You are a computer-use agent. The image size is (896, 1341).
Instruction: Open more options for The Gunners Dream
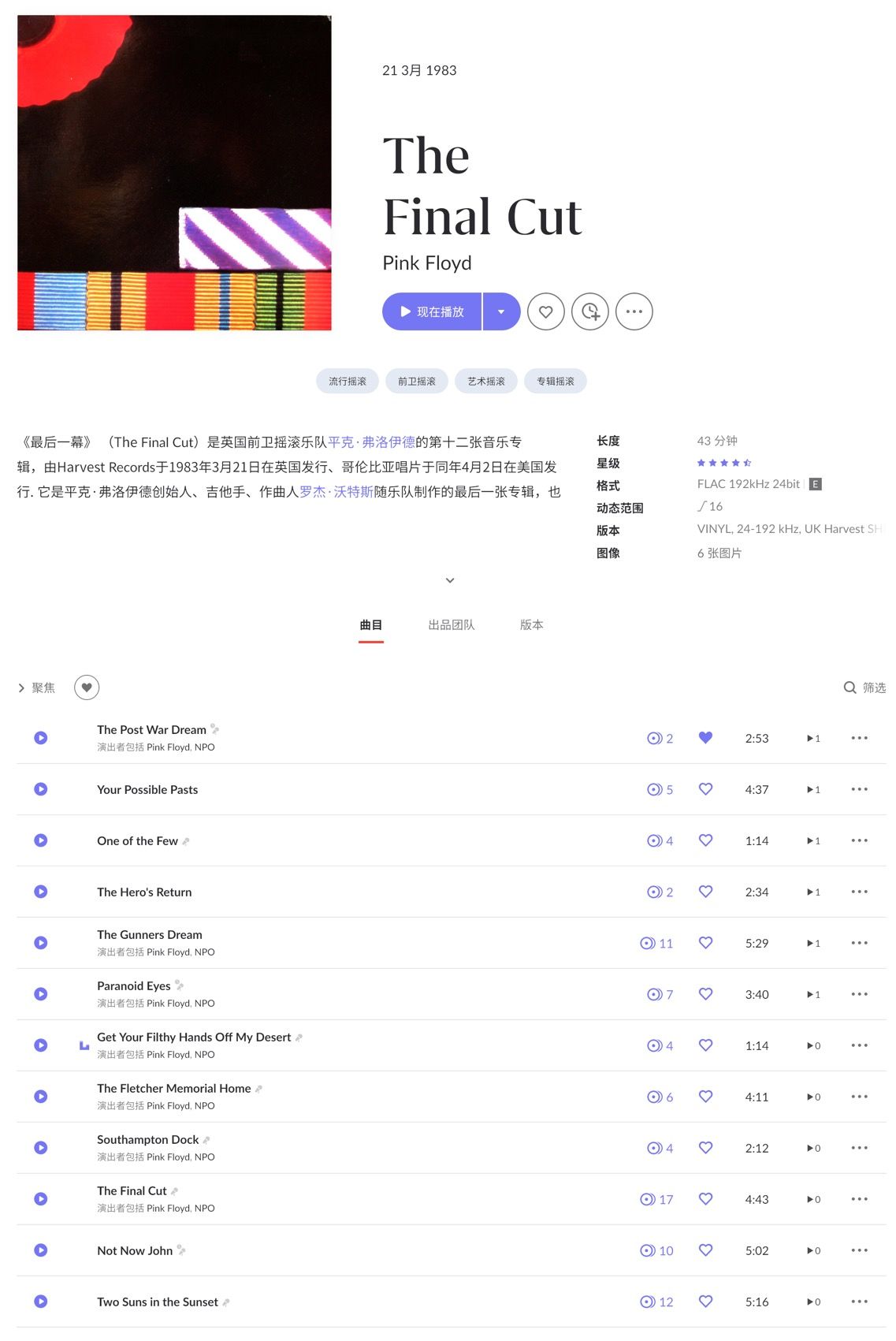[x=859, y=943]
